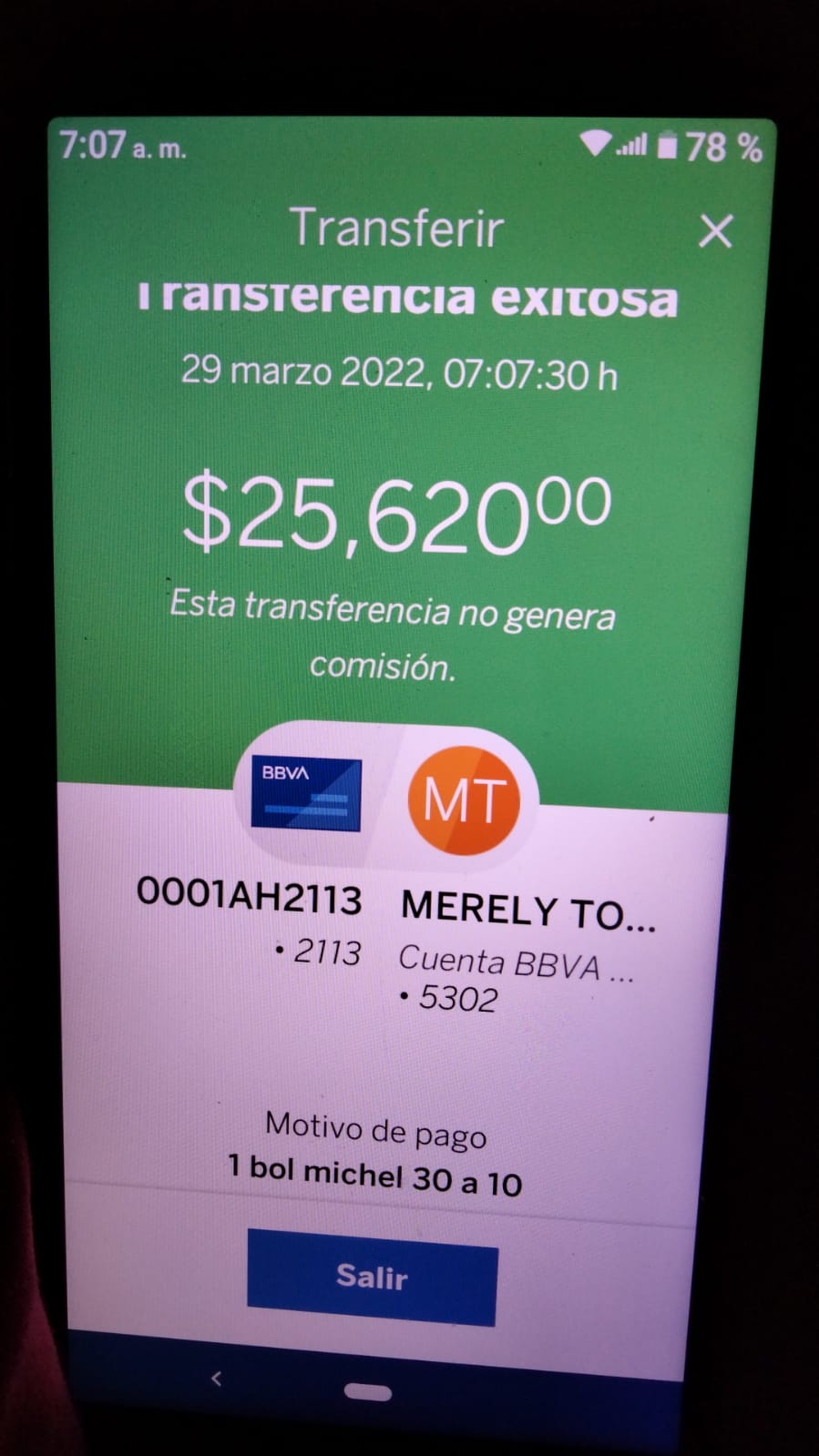Close the Transferir screen with the X
The width and height of the screenshot is (819, 1456).
715,231
